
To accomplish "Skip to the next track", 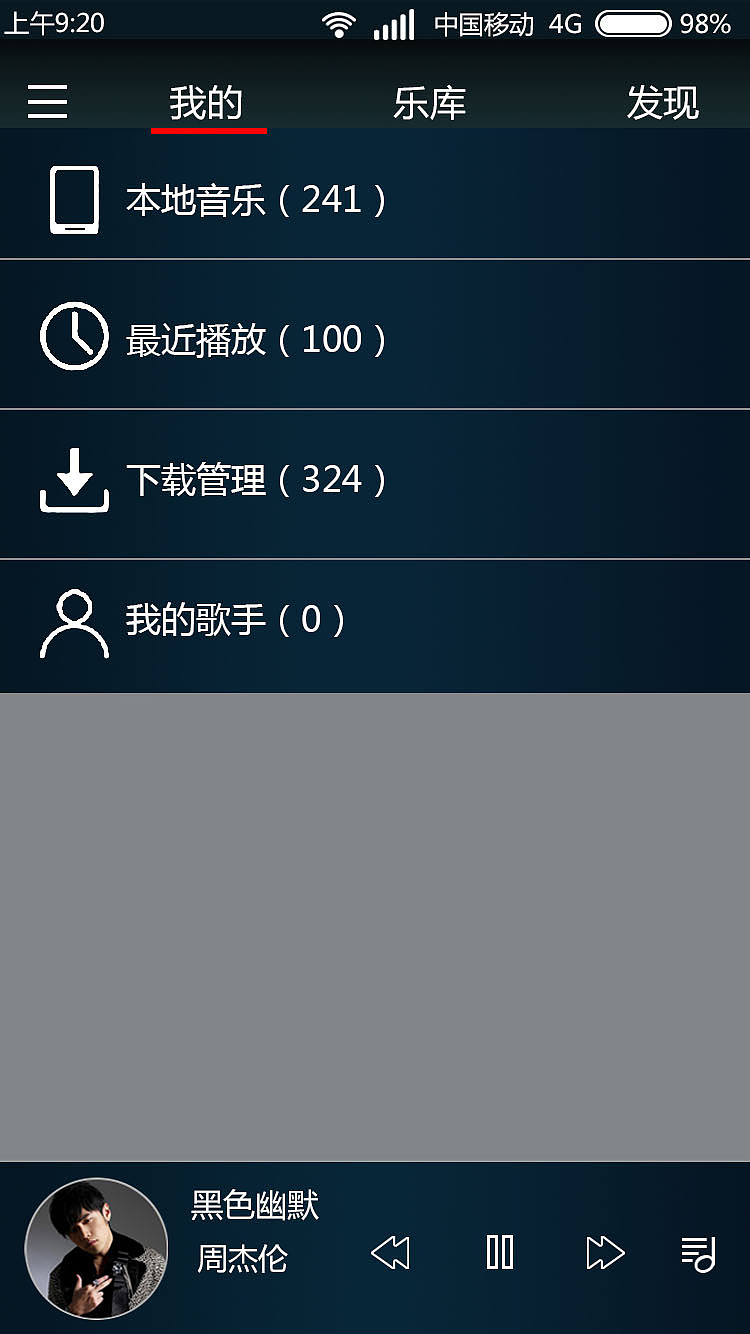I will coord(604,1251).
